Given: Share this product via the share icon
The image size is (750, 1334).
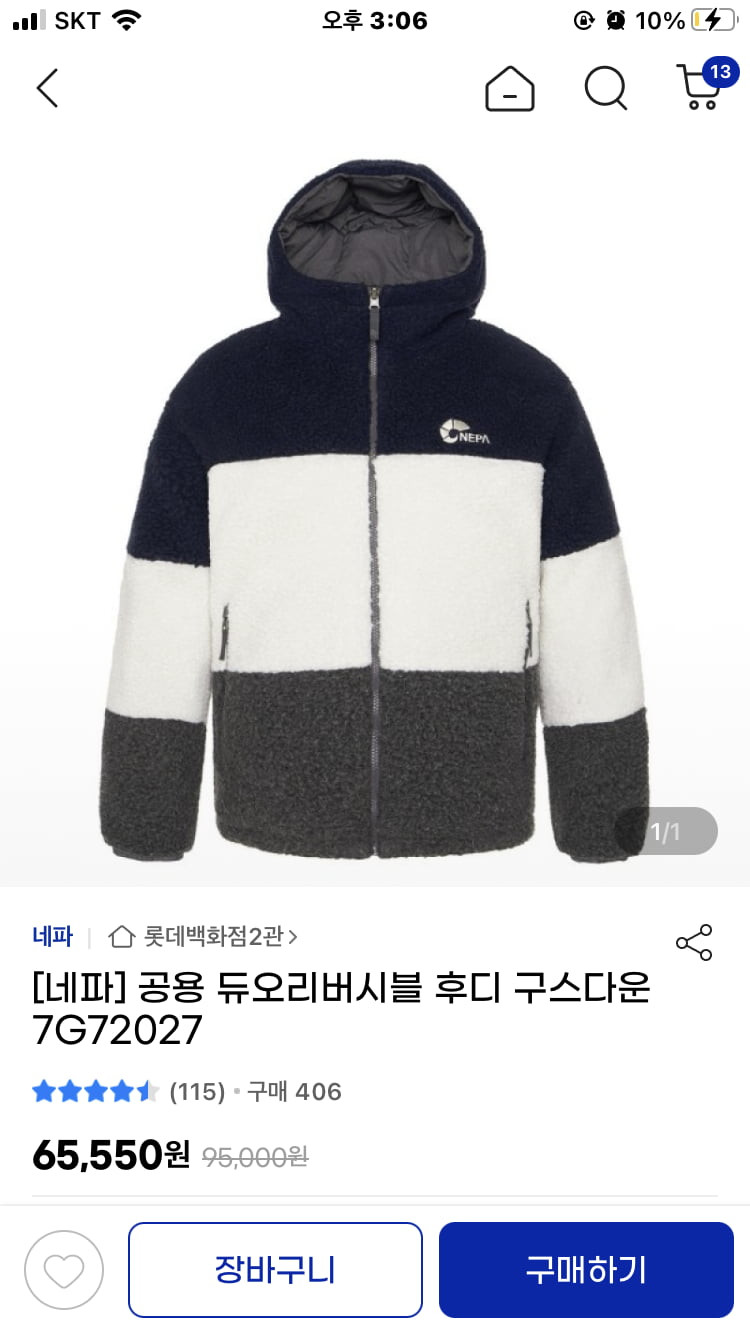Looking at the screenshot, I should tap(694, 942).
